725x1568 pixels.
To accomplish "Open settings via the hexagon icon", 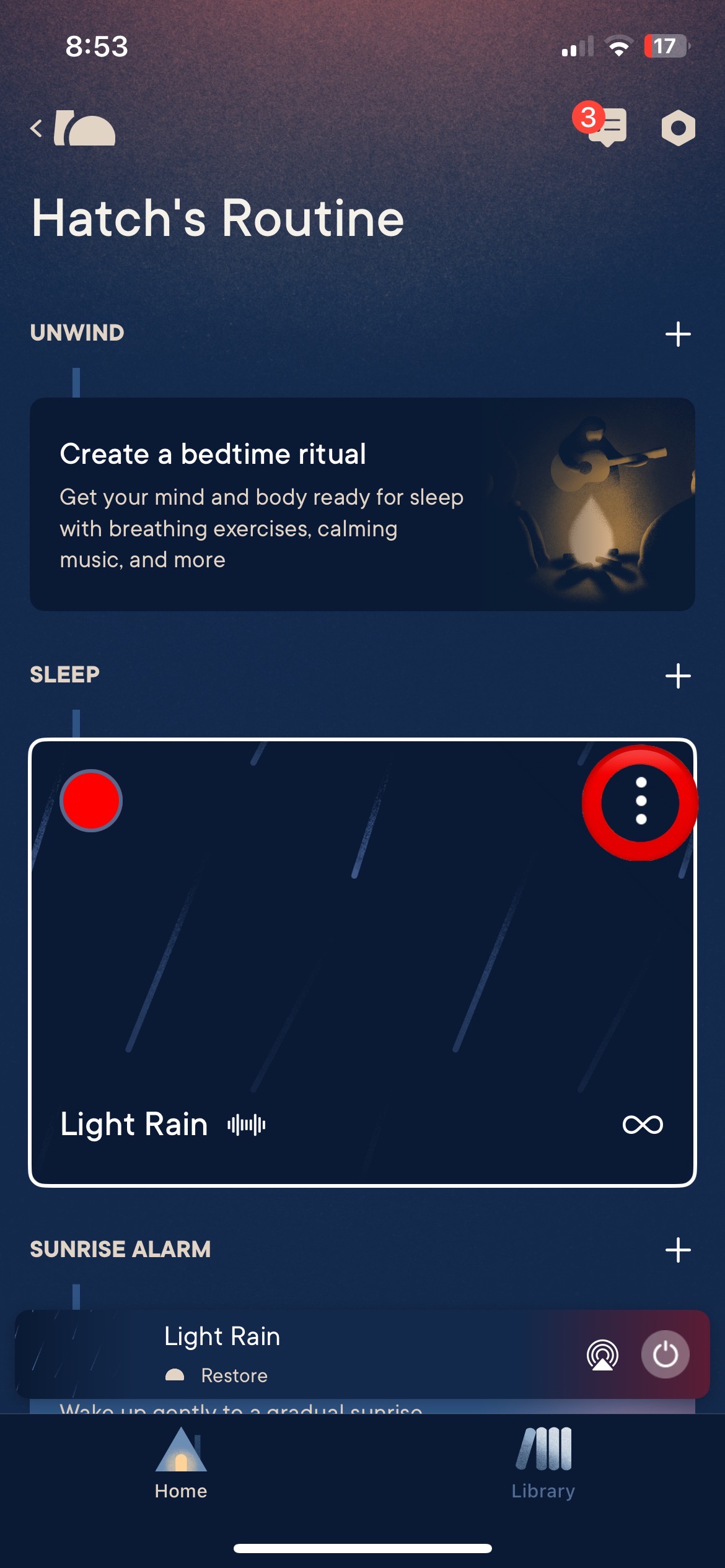I will 678,128.
